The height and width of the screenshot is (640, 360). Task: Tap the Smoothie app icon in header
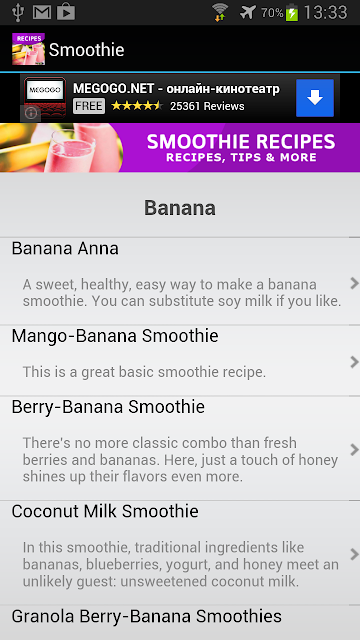tap(28, 49)
